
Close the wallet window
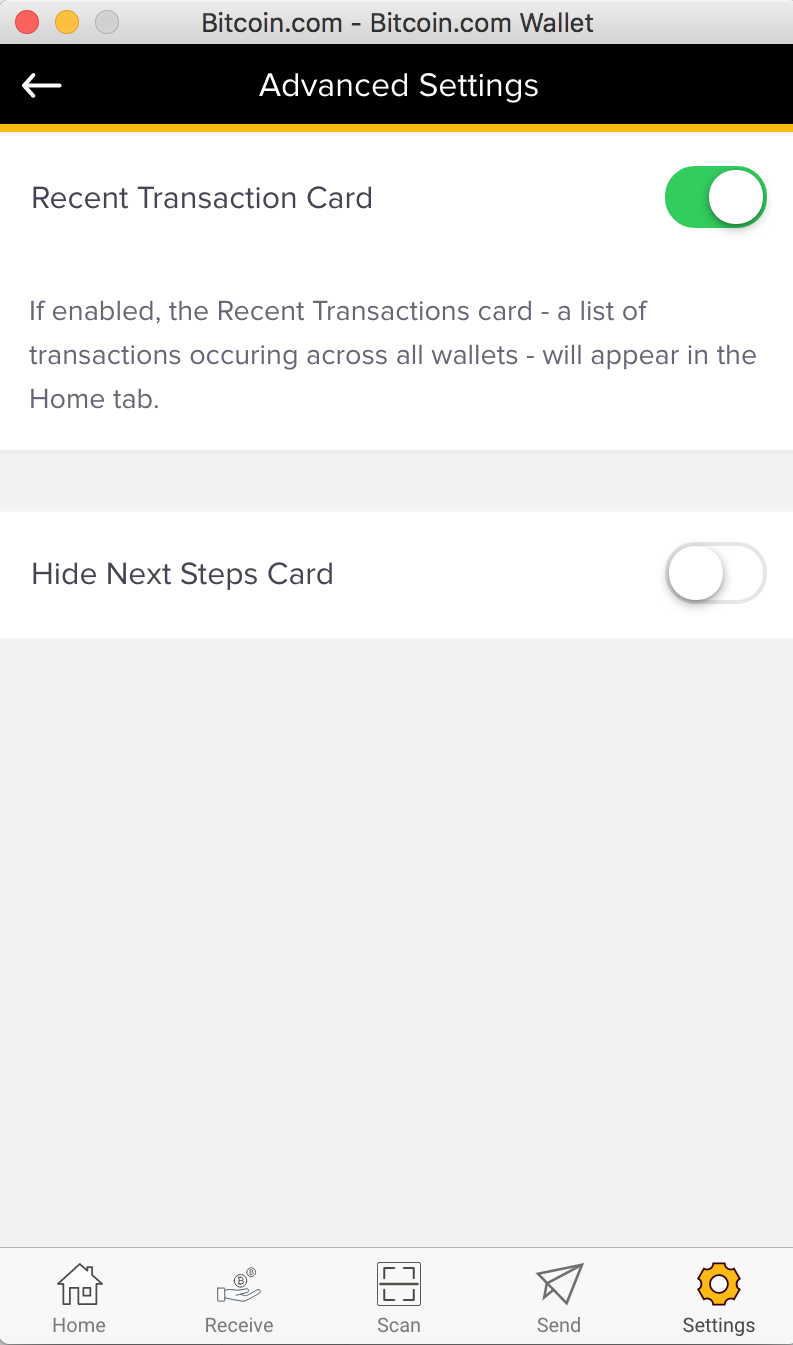pyautogui.click(x=27, y=21)
